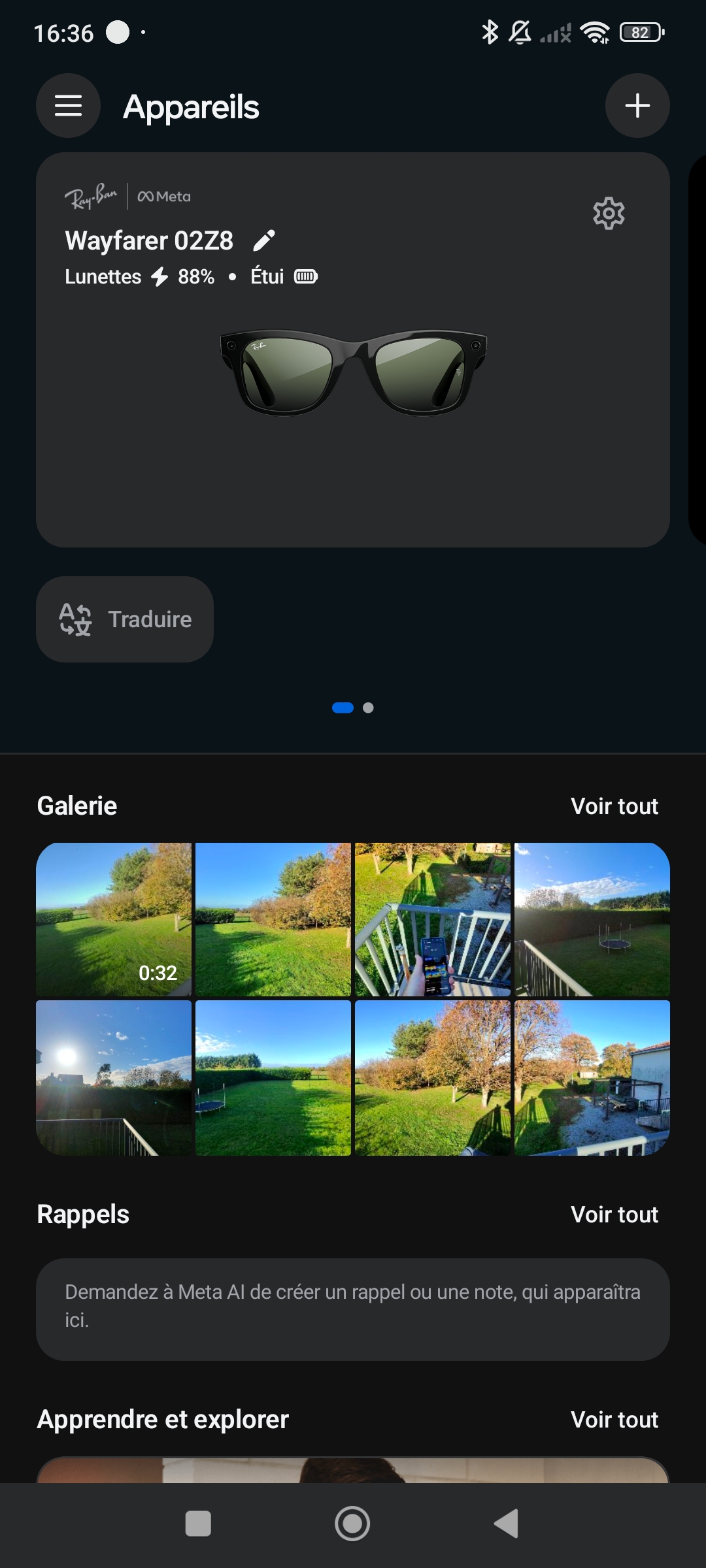706x1568 pixels.
Task: Go back with system back button
Action: [x=507, y=1524]
